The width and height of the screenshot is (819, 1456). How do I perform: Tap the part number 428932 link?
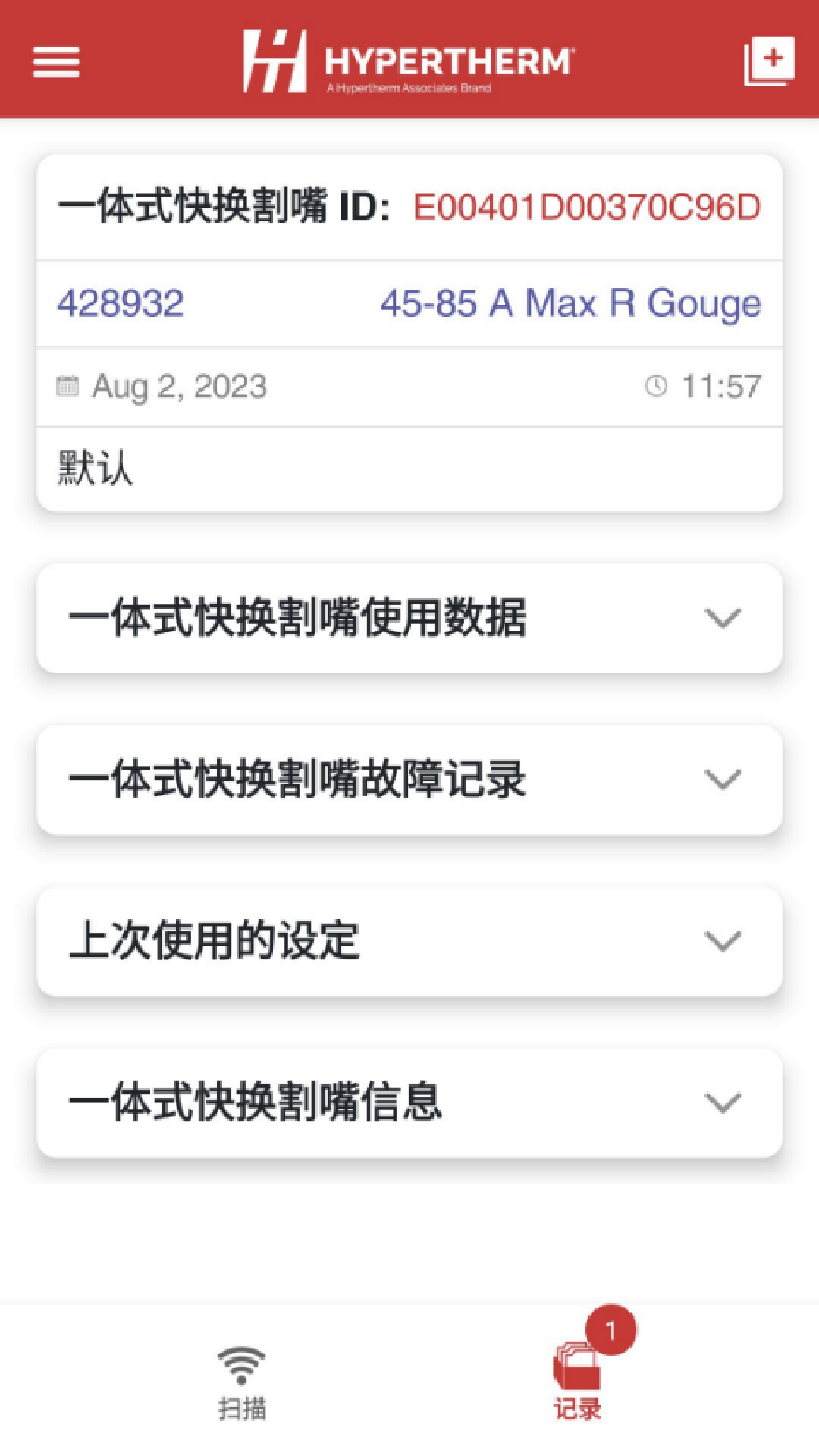point(121,303)
